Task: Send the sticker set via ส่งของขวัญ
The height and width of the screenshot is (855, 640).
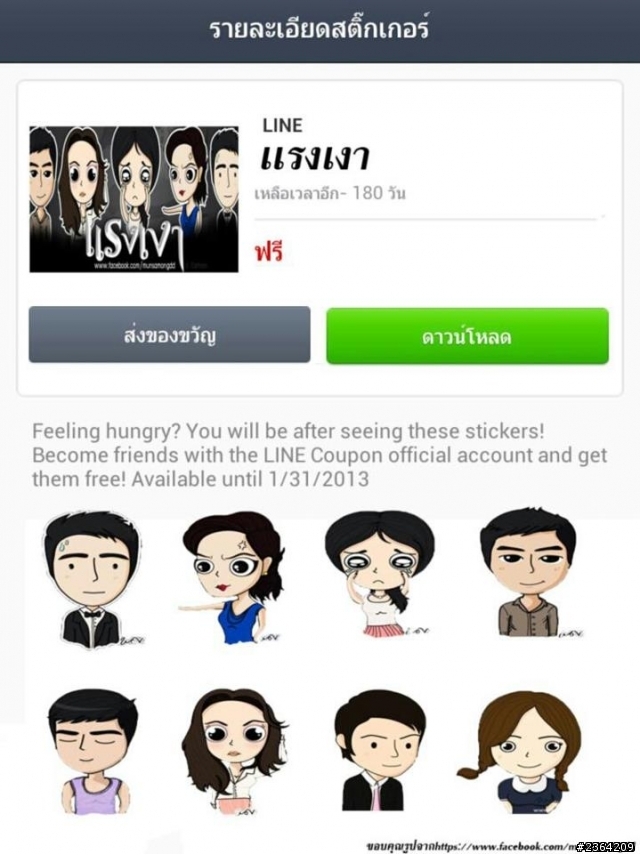Action: click(x=169, y=335)
